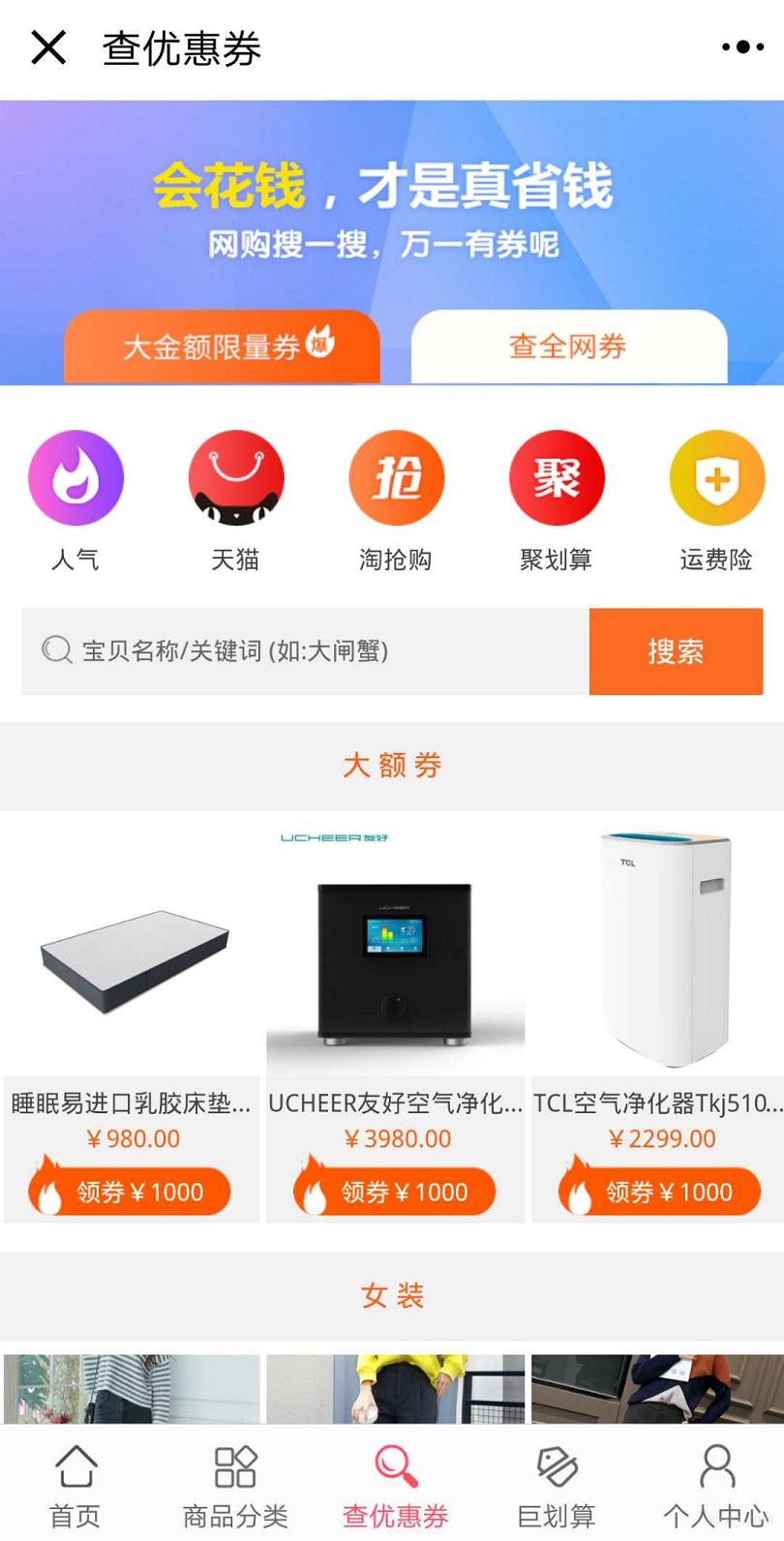This screenshot has width=784, height=1541.
Task: Focus the 宝贝名称/关键词 search field
Action: (305, 651)
